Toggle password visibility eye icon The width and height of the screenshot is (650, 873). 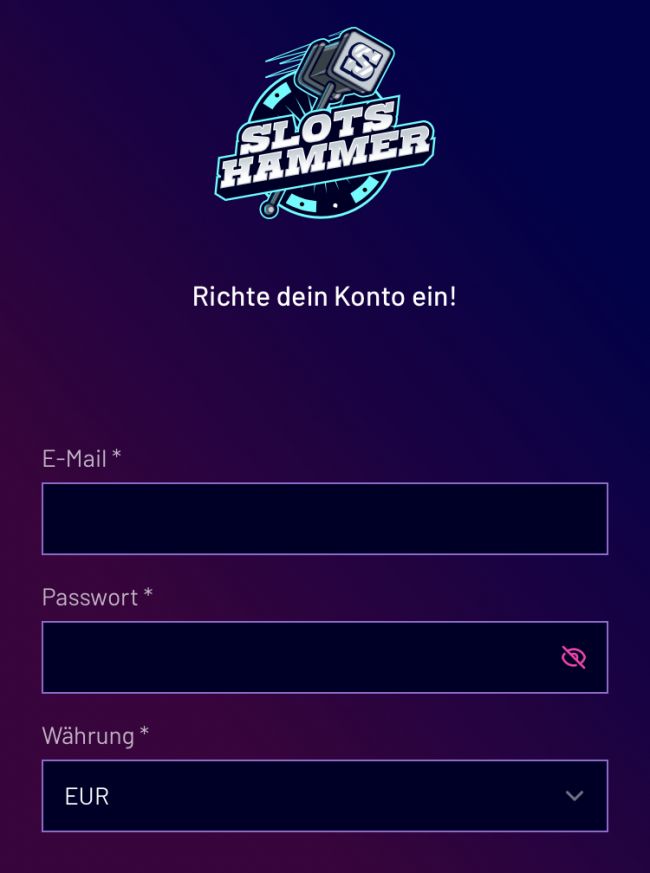tap(573, 657)
